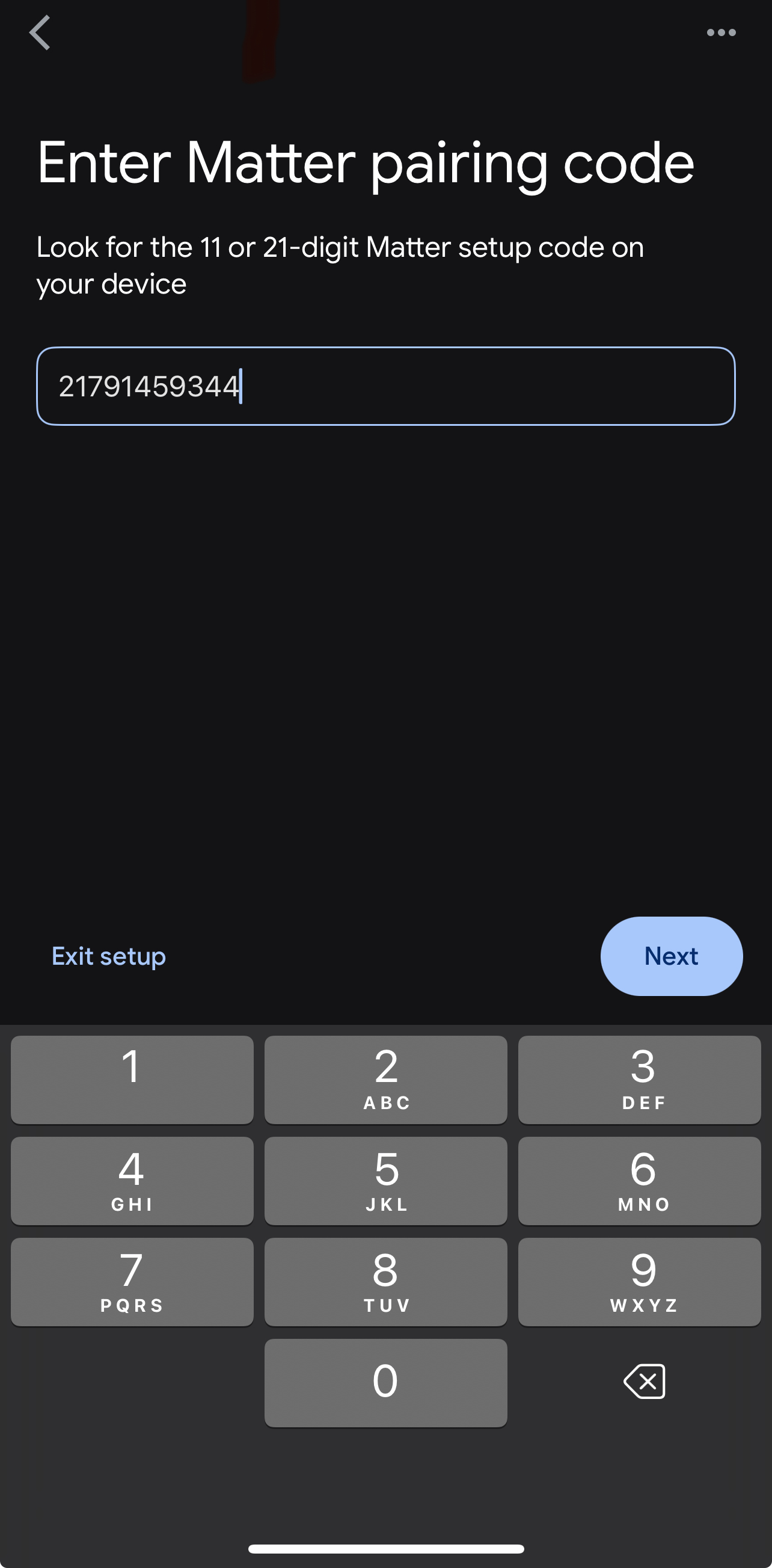Select the 3 DEF key
The image size is (772, 1568).
639,1079
